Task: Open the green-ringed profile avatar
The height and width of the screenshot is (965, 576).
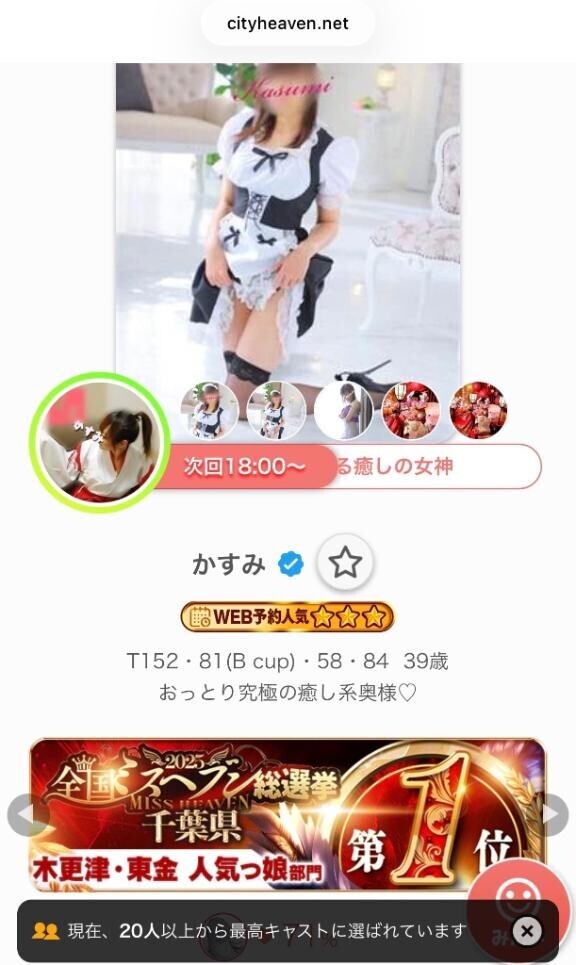Action: 98,442
